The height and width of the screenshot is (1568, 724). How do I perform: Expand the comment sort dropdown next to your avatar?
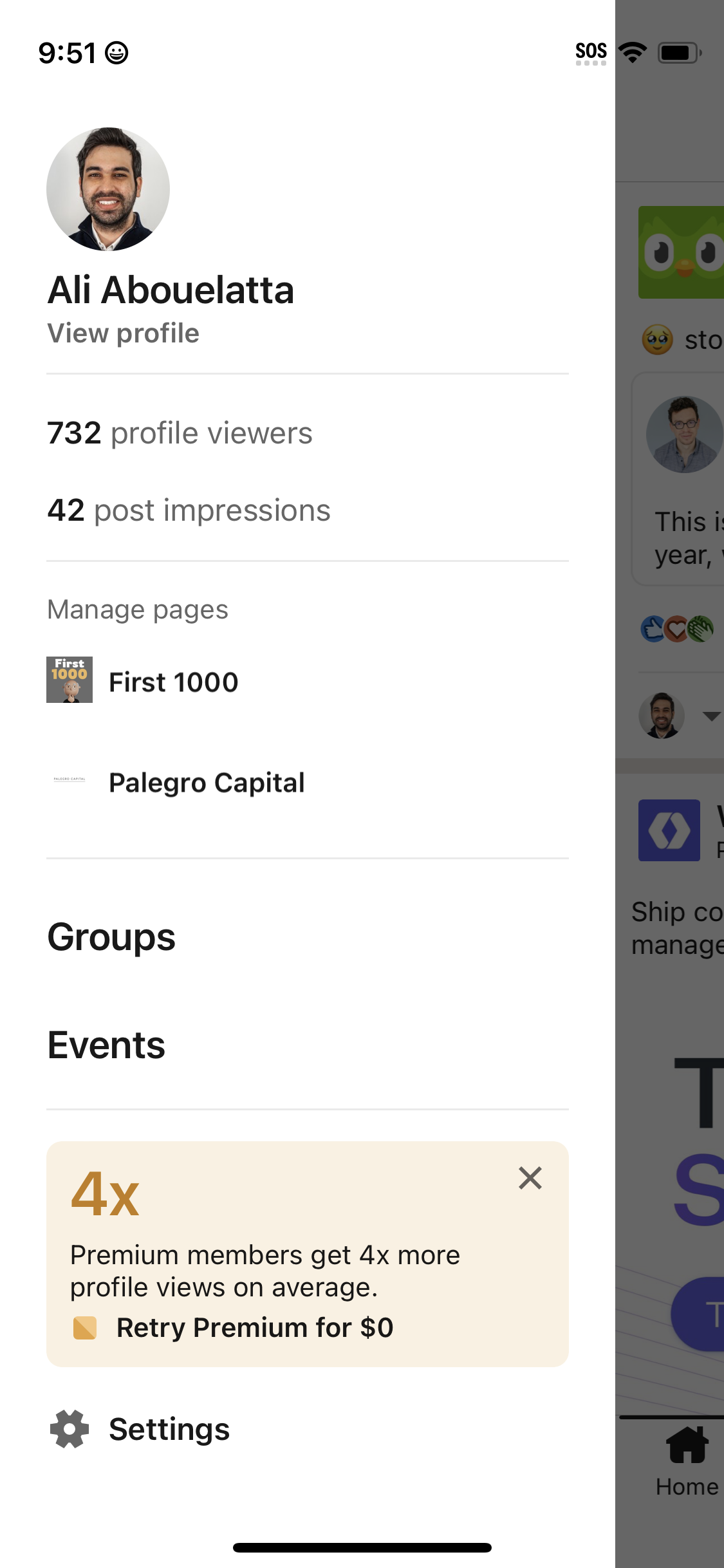point(710,716)
